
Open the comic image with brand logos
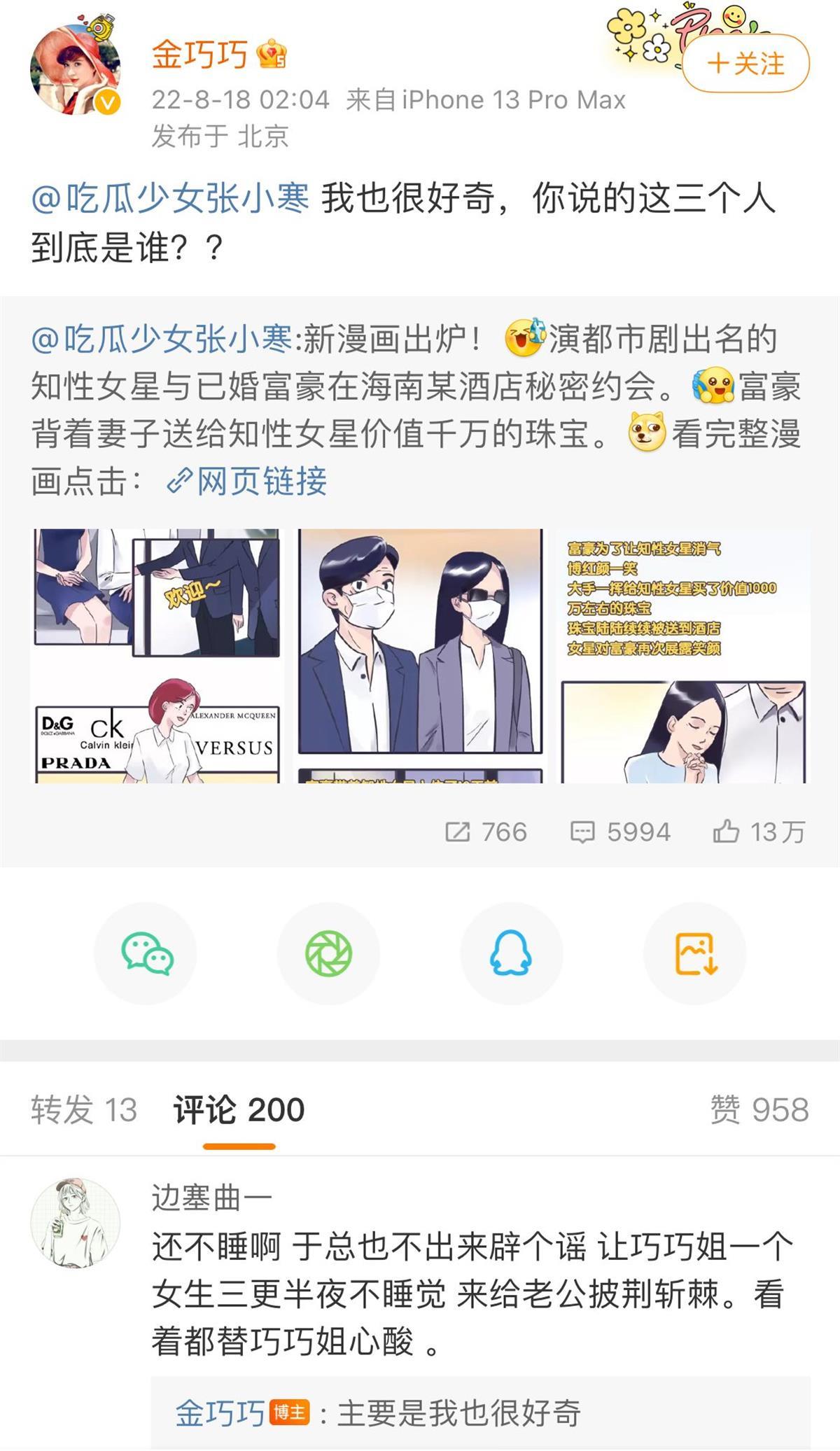point(157,655)
